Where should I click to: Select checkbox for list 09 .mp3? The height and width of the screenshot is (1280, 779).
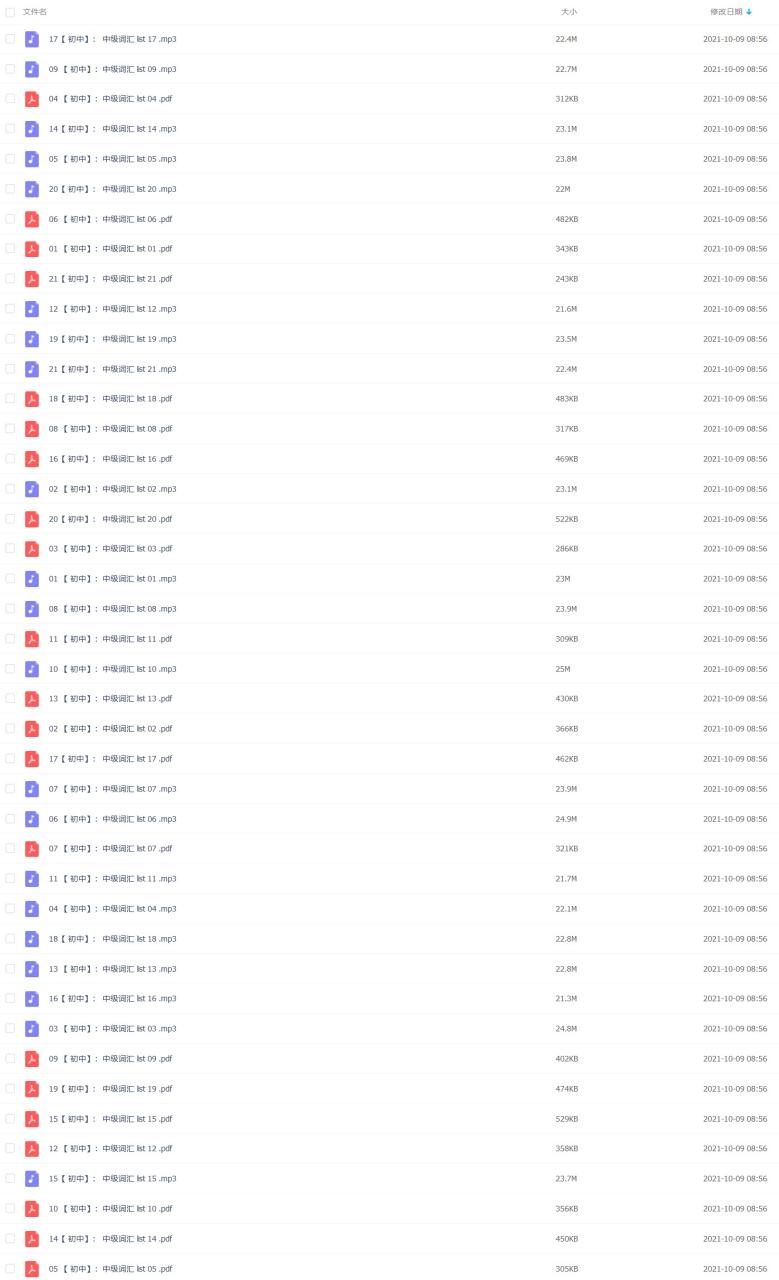[x=10, y=69]
